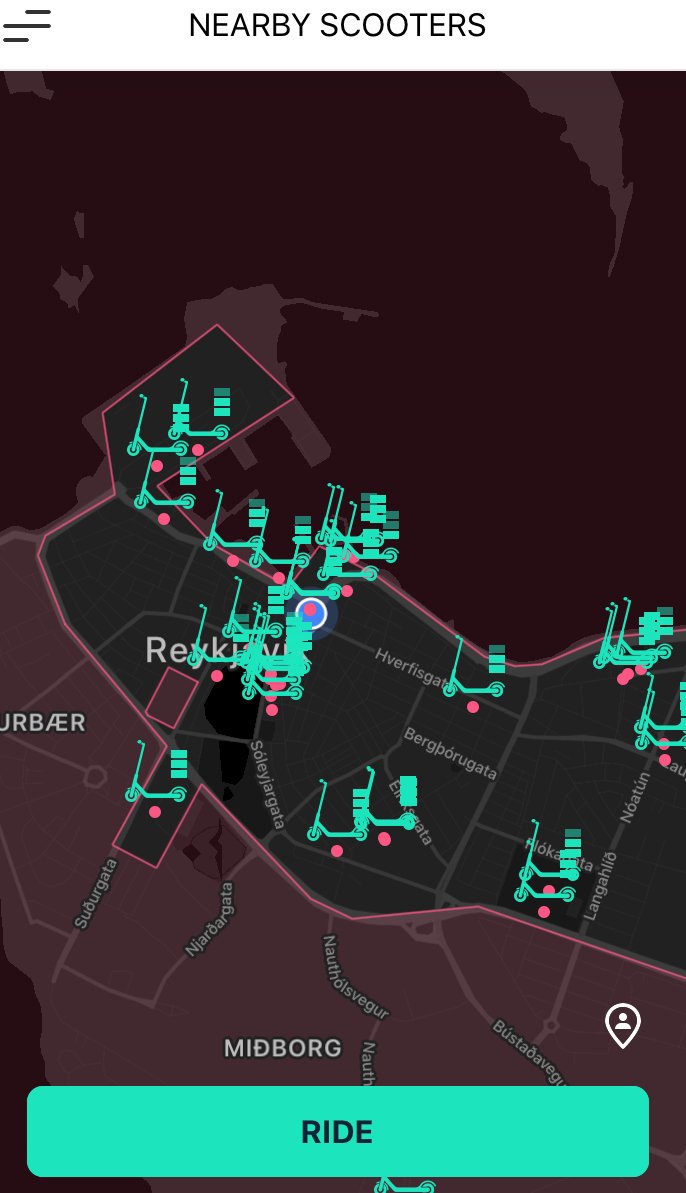Open the hamburger menu
The width and height of the screenshot is (686, 1193).
[x=27, y=25]
